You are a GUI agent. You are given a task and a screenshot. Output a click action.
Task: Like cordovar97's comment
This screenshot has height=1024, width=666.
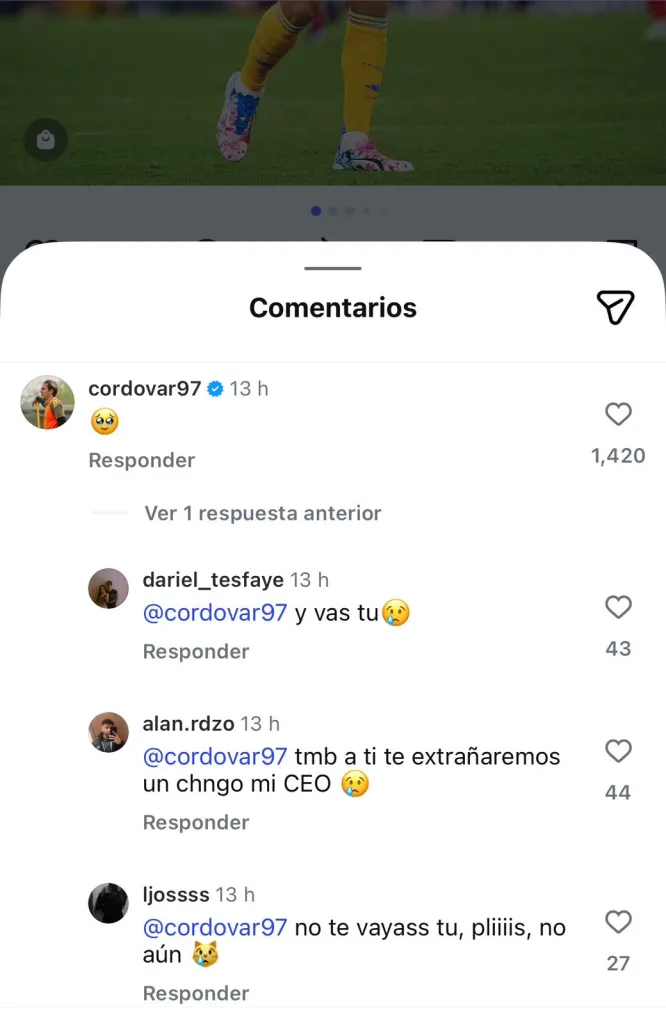click(x=619, y=414)
